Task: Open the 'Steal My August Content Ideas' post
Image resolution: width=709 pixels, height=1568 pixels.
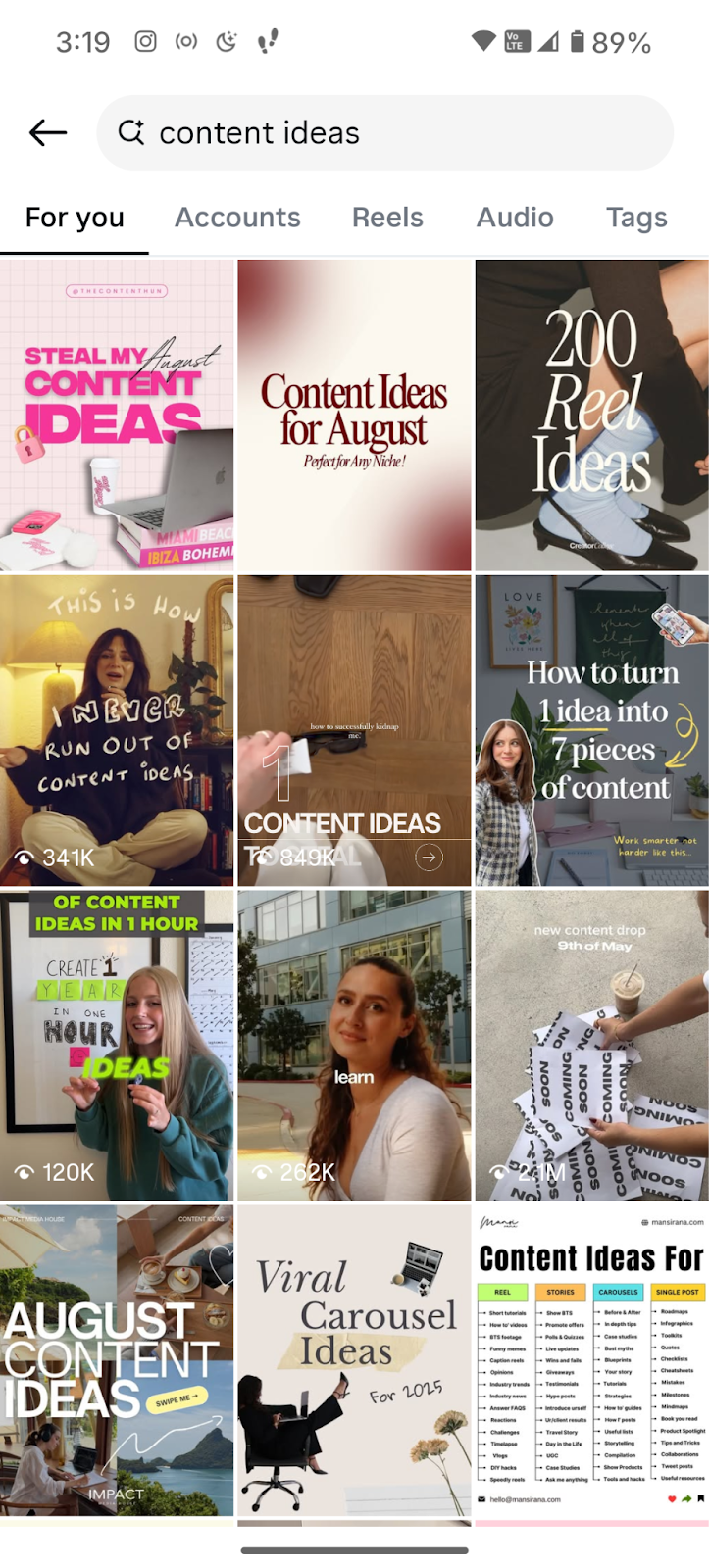Action: pyautogui.click(x=117, y=415)
